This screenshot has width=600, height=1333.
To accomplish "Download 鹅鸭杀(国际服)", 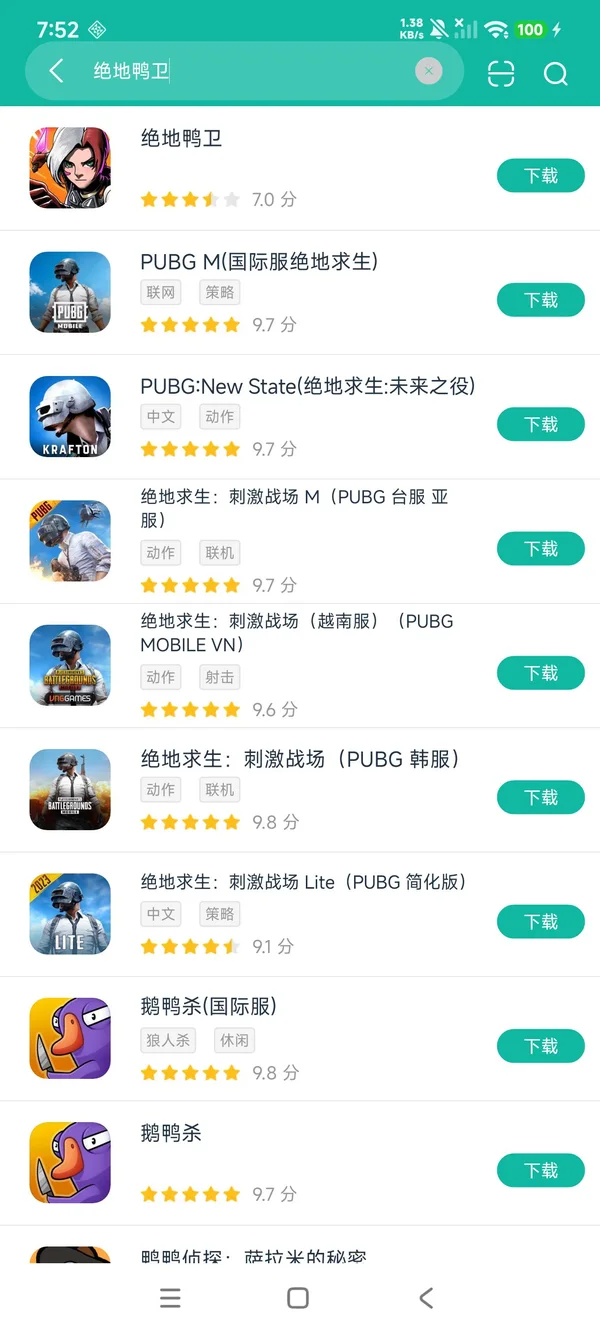I will [540, 1046].
